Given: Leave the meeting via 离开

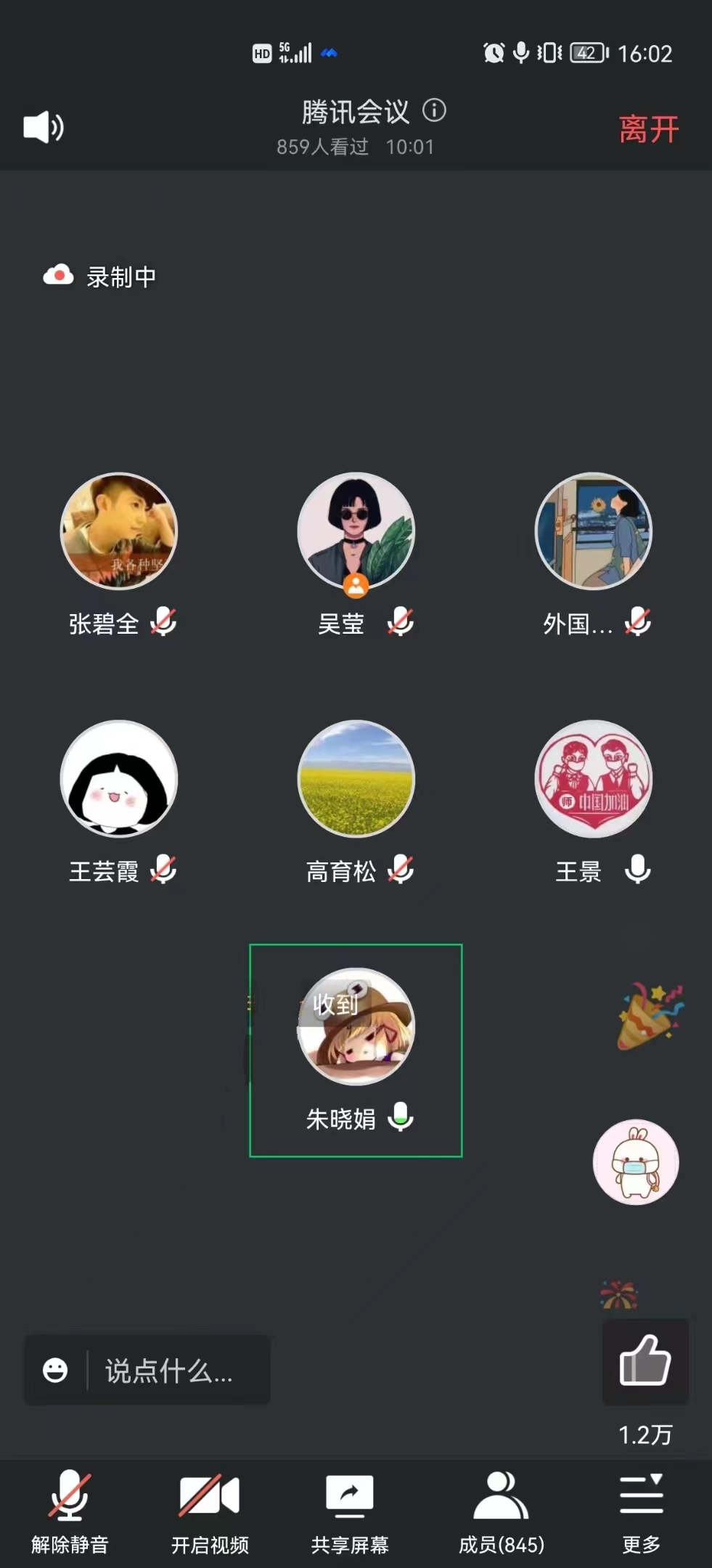Looking at the screenshot, I should tap(648, 130).
